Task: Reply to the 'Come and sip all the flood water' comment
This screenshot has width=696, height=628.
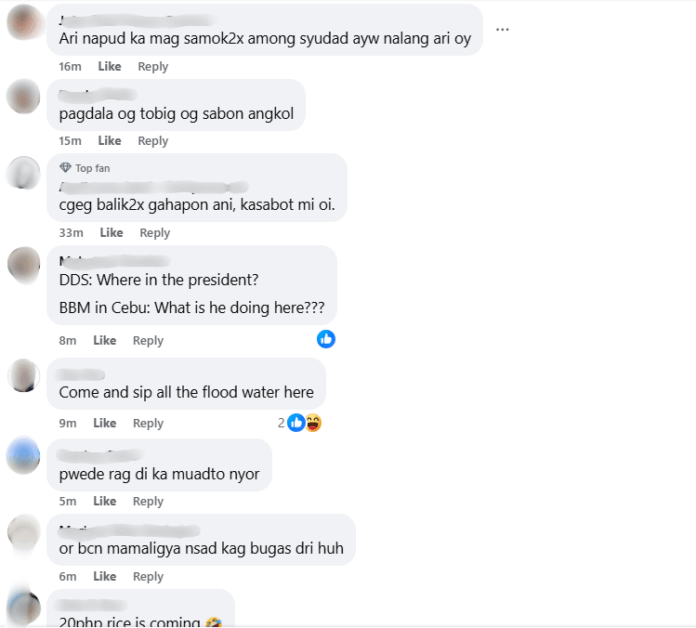Action: click(x=148, y=423)
